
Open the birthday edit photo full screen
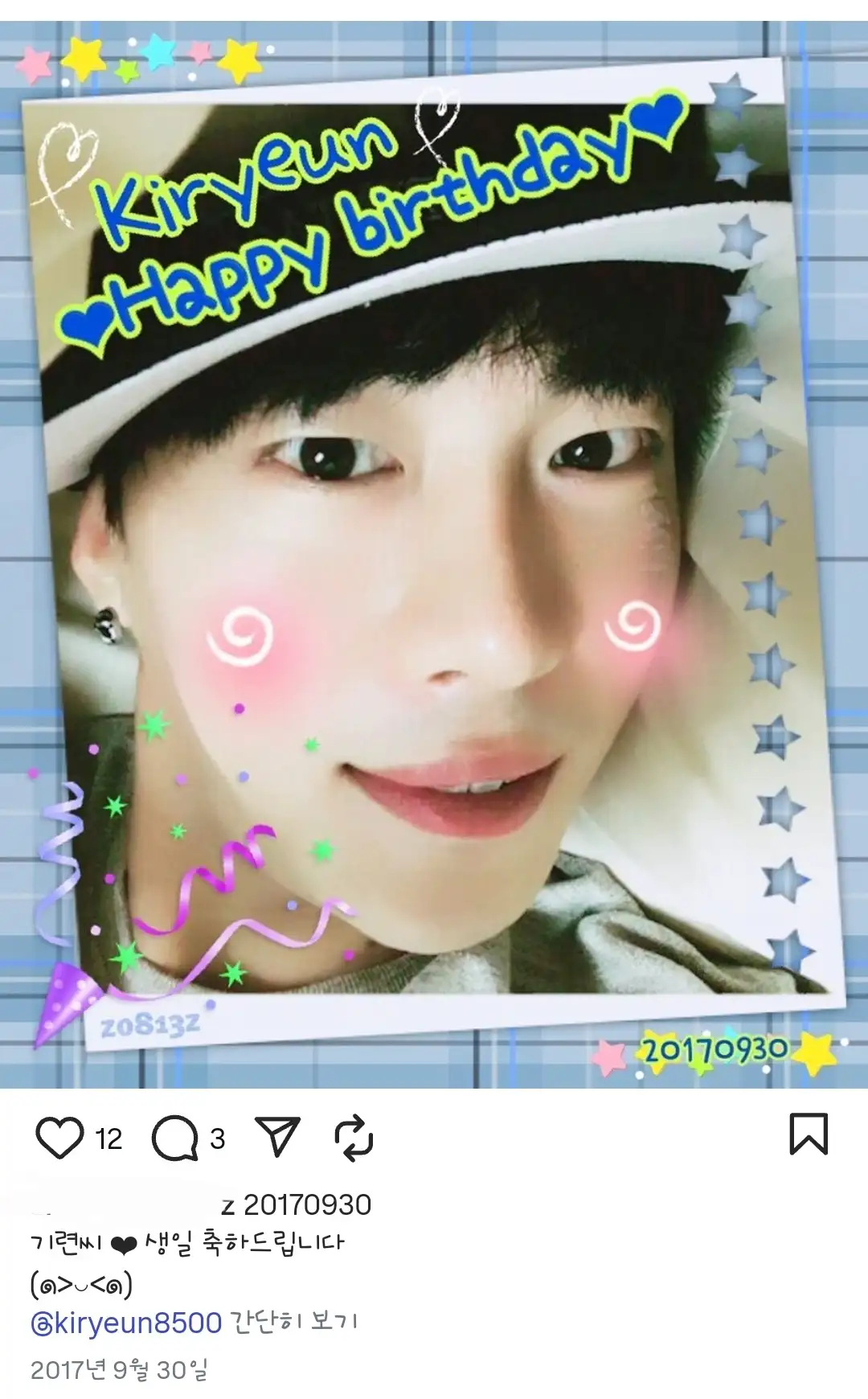[434, 555]
